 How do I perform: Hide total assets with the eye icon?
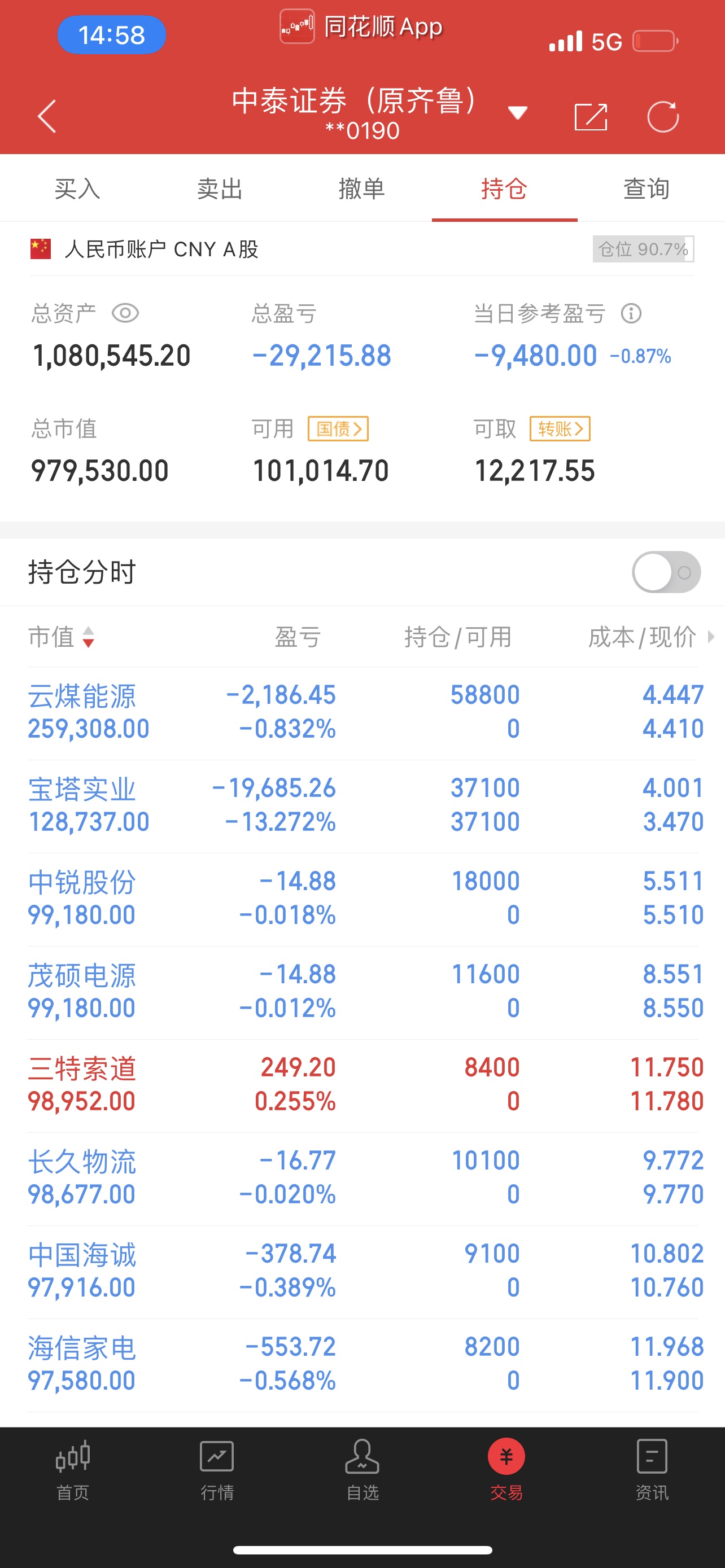(x=125, y=313)
